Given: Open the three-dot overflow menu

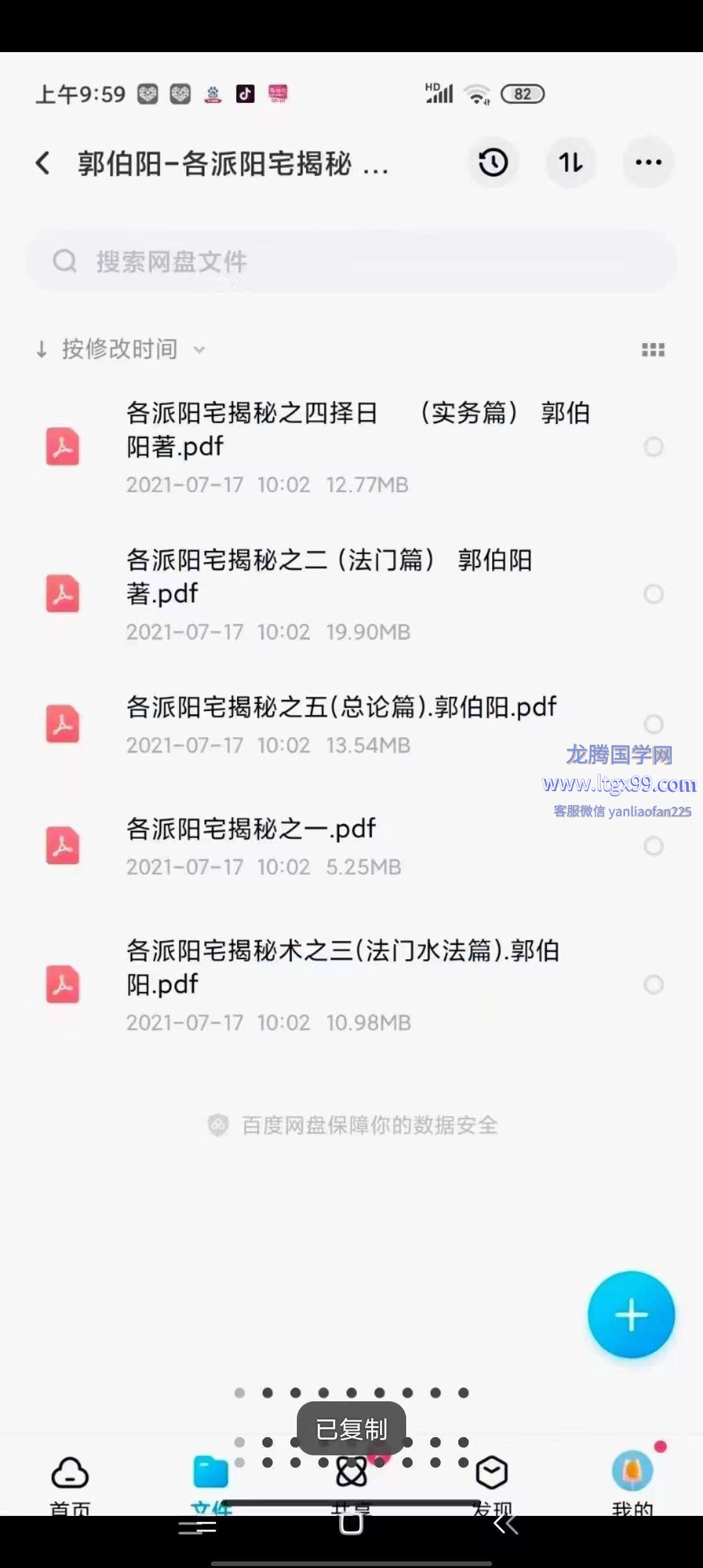Looking at the screenshot, I should point(648,163).
